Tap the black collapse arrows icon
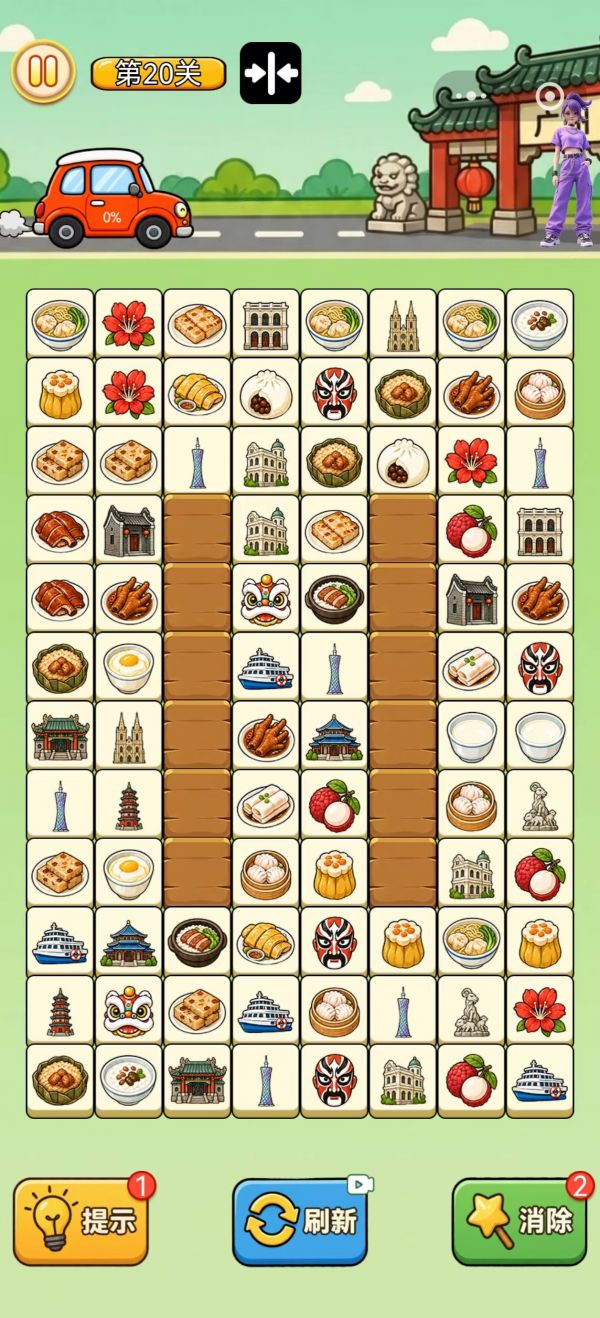 coord(270,73)
